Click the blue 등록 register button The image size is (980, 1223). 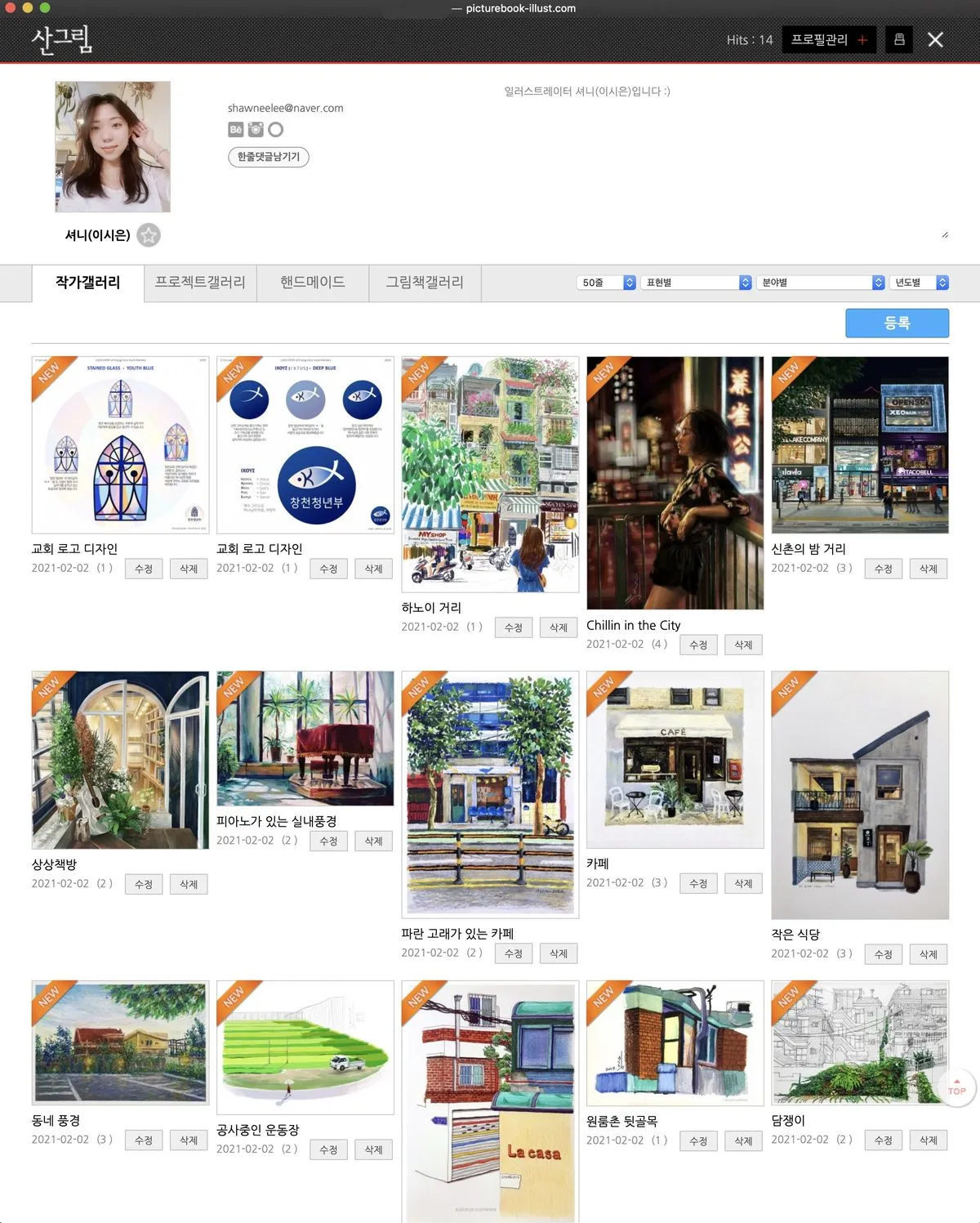(x=896, y=323)
